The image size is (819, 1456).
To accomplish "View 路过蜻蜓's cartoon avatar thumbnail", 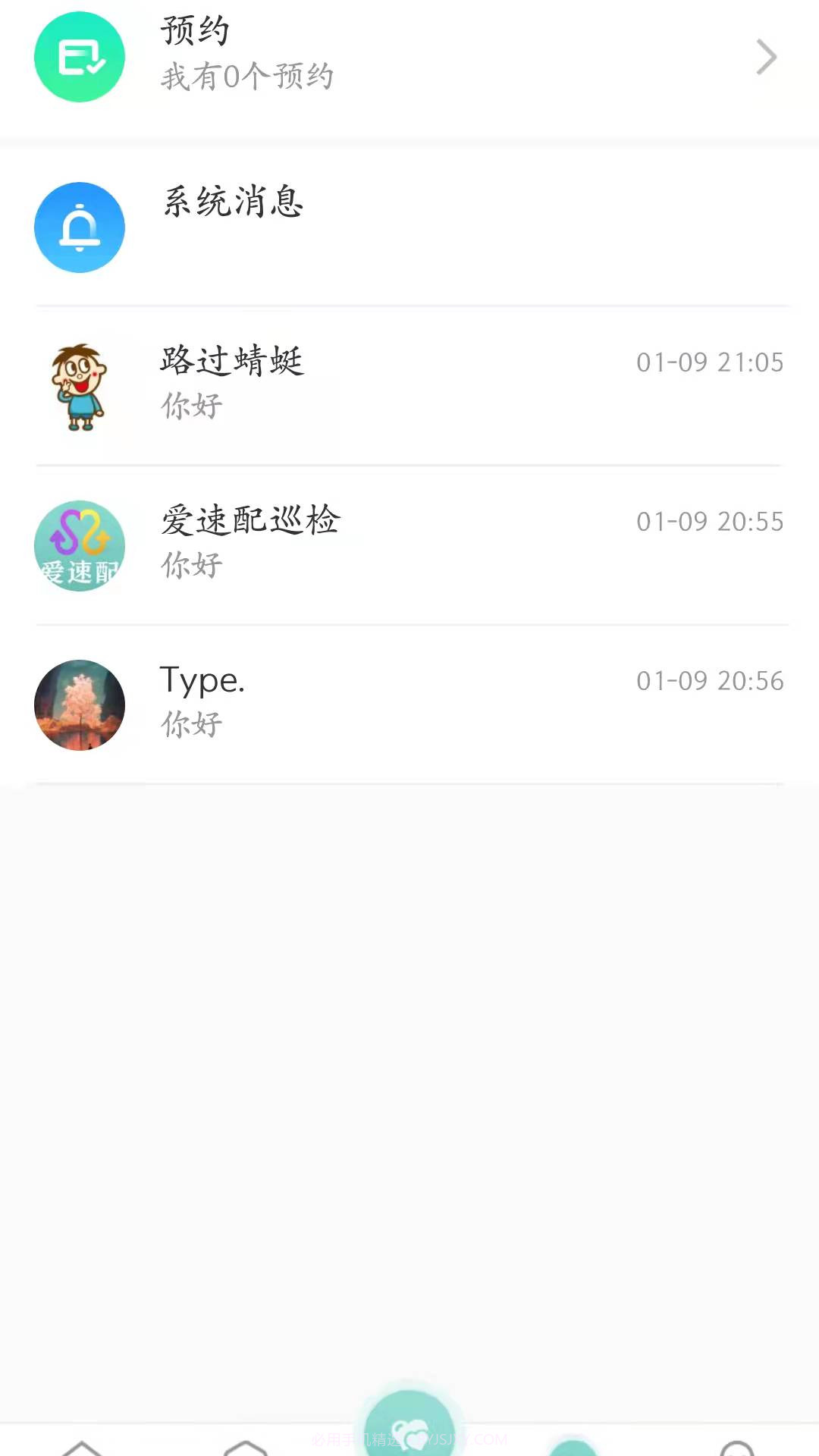I will point(80,387).
